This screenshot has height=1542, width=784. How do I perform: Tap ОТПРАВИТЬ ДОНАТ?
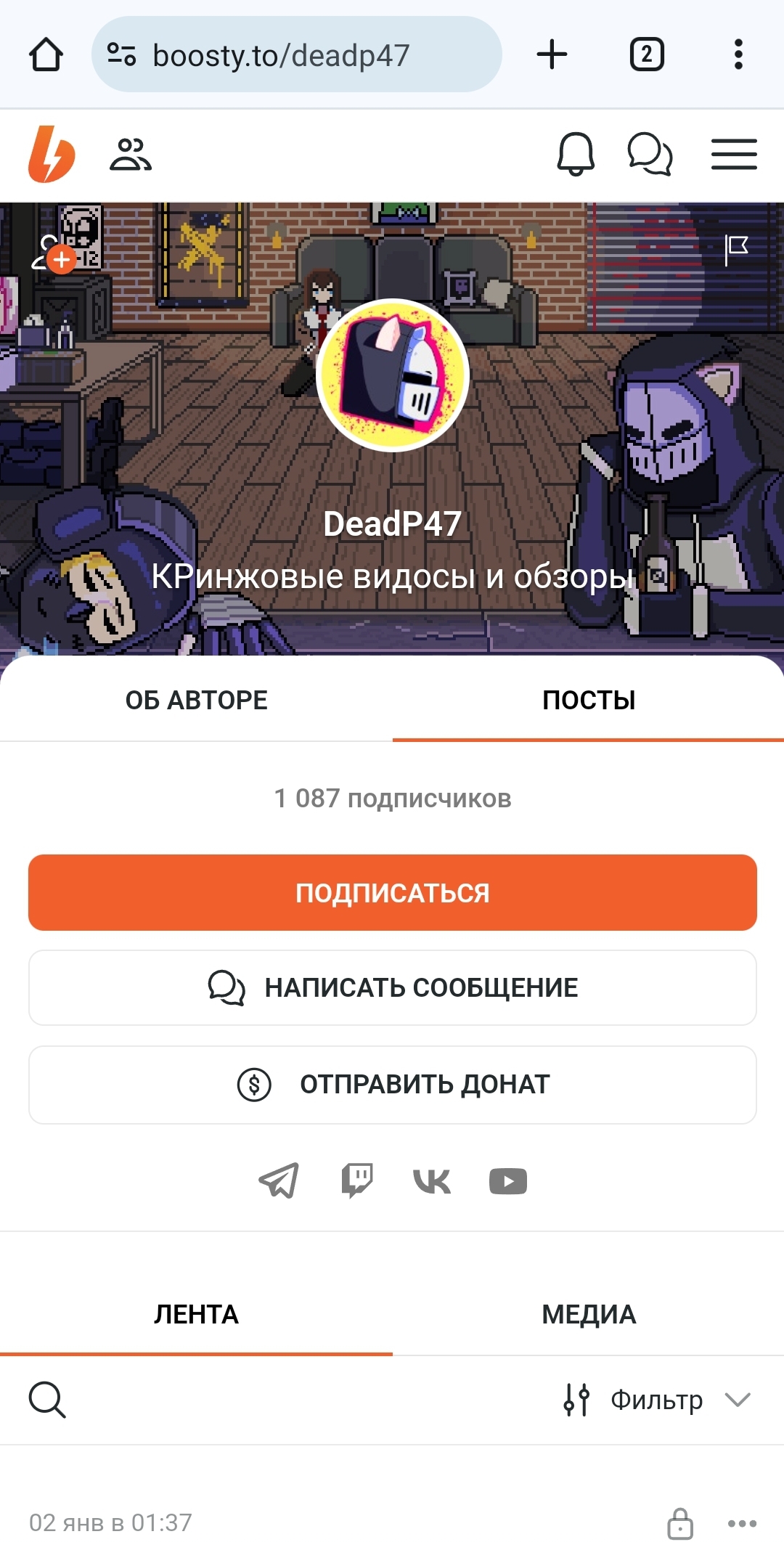click(x=393, y=1085)
